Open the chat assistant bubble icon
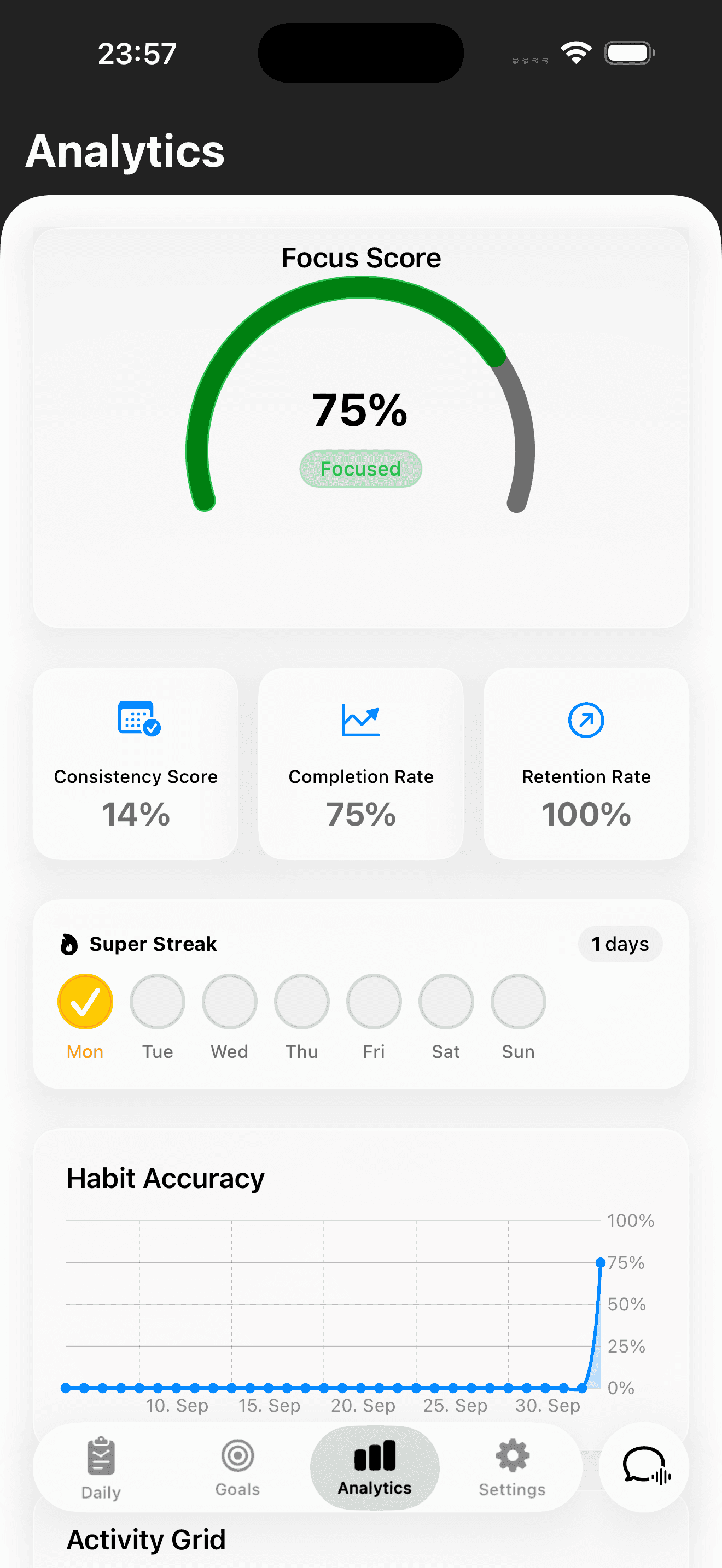The image size is (722, 1568). point(643,1468)
